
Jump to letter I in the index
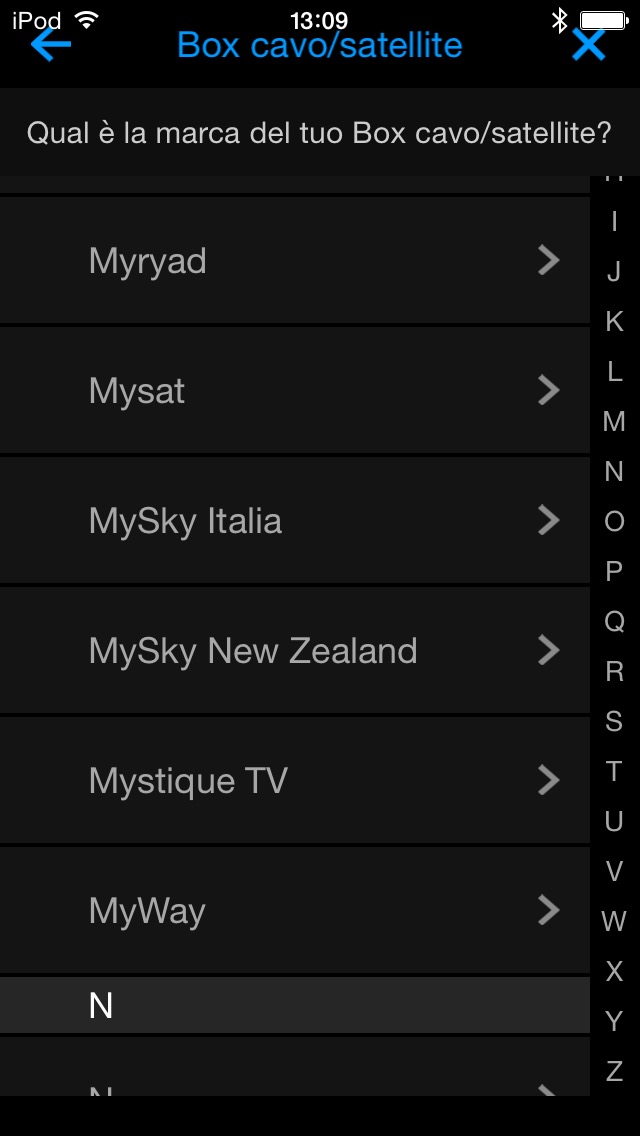tap(614, 222)
